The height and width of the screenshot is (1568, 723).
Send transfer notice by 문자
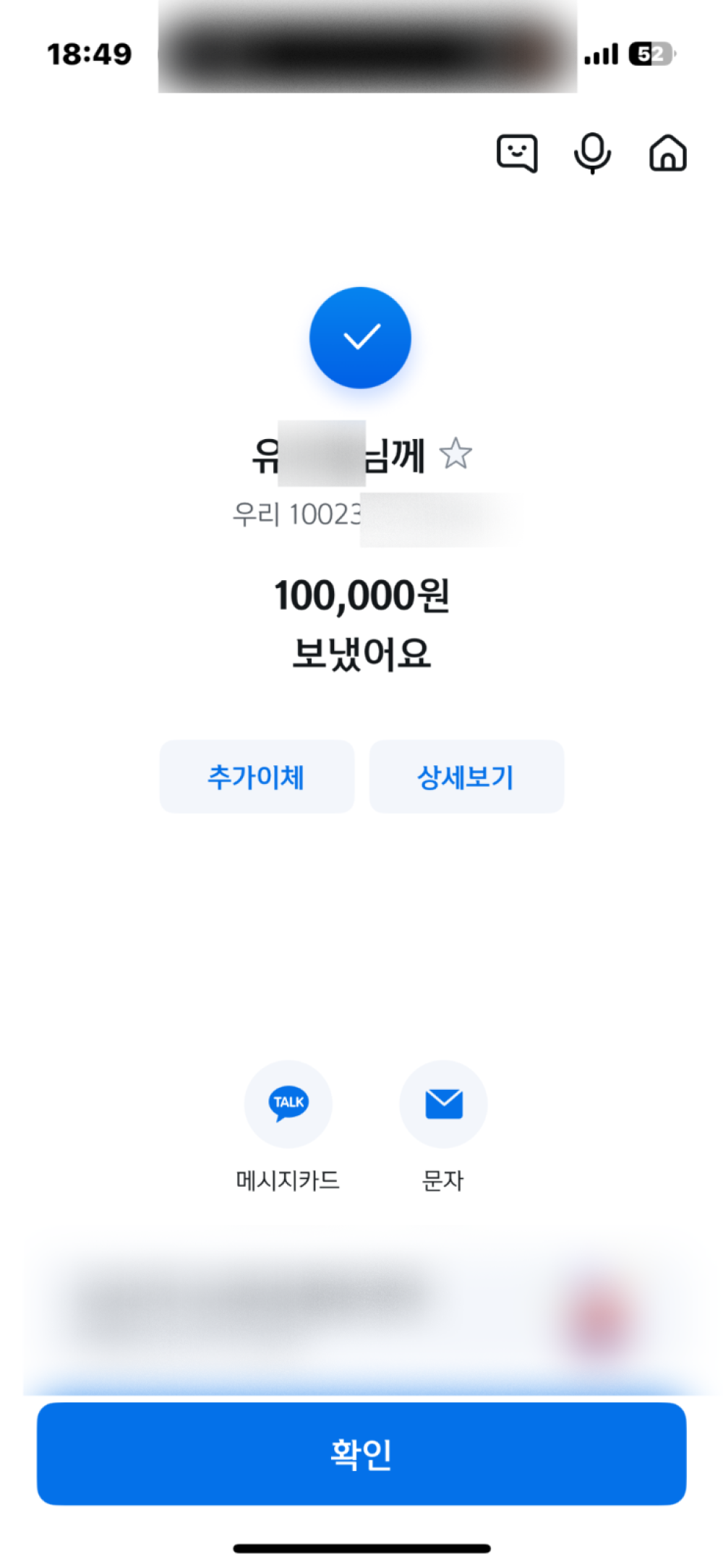443,1104
